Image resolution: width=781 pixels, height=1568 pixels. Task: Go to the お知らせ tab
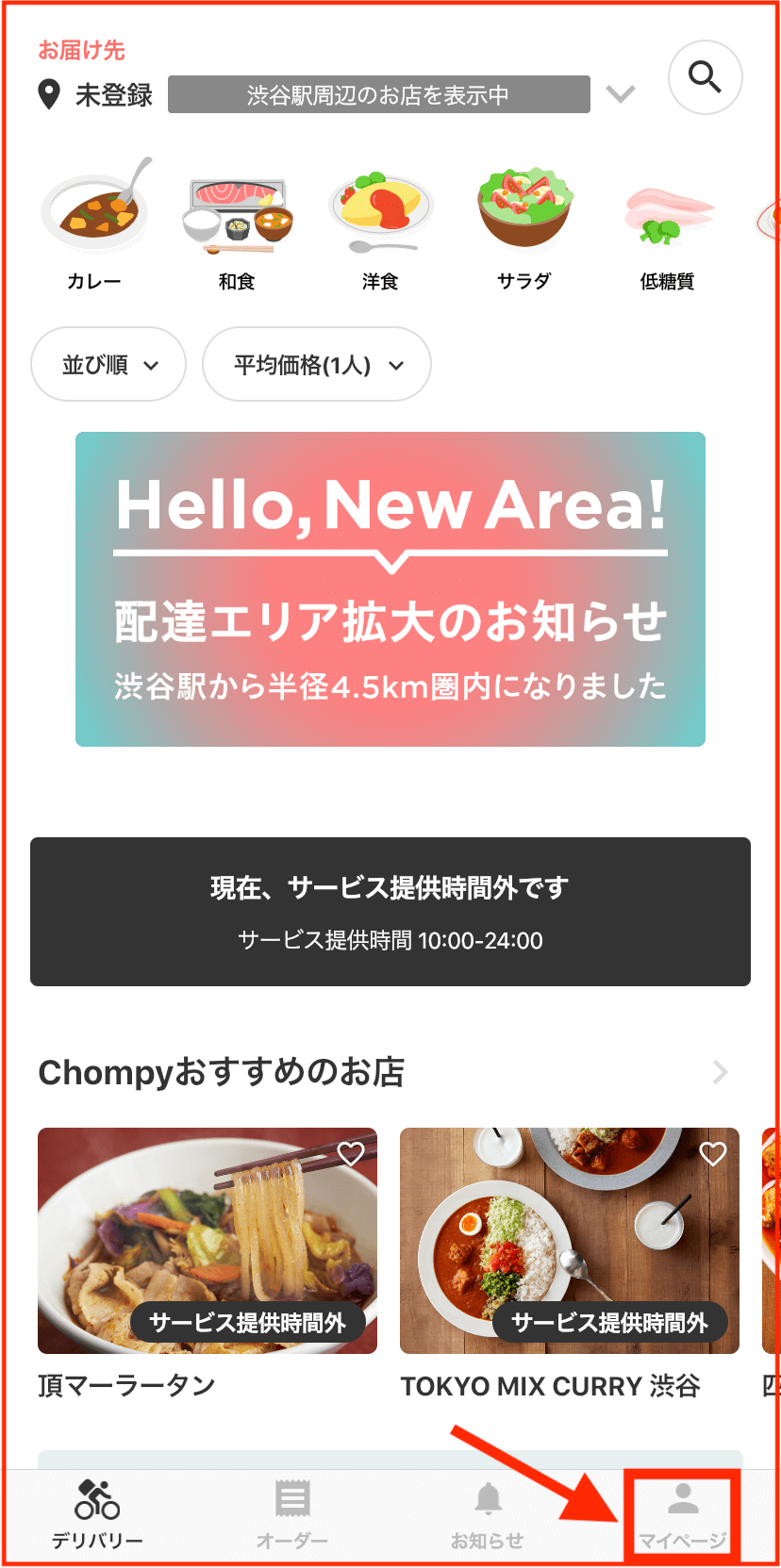[x=488, y=1515]
